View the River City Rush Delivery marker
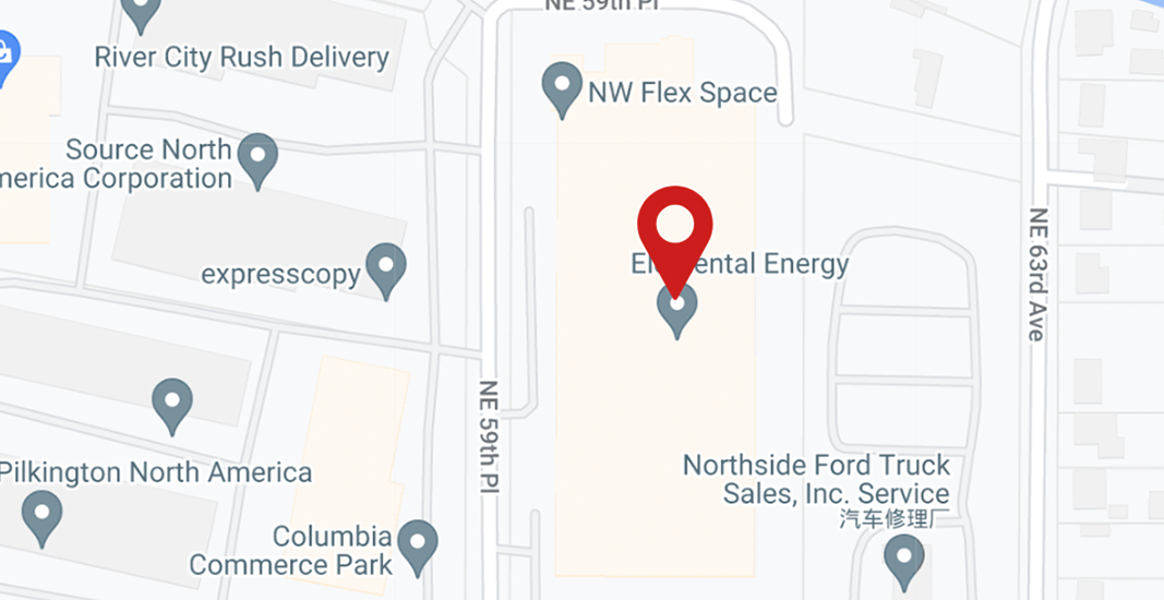1164x600 pixels. [x=141, y=12]
